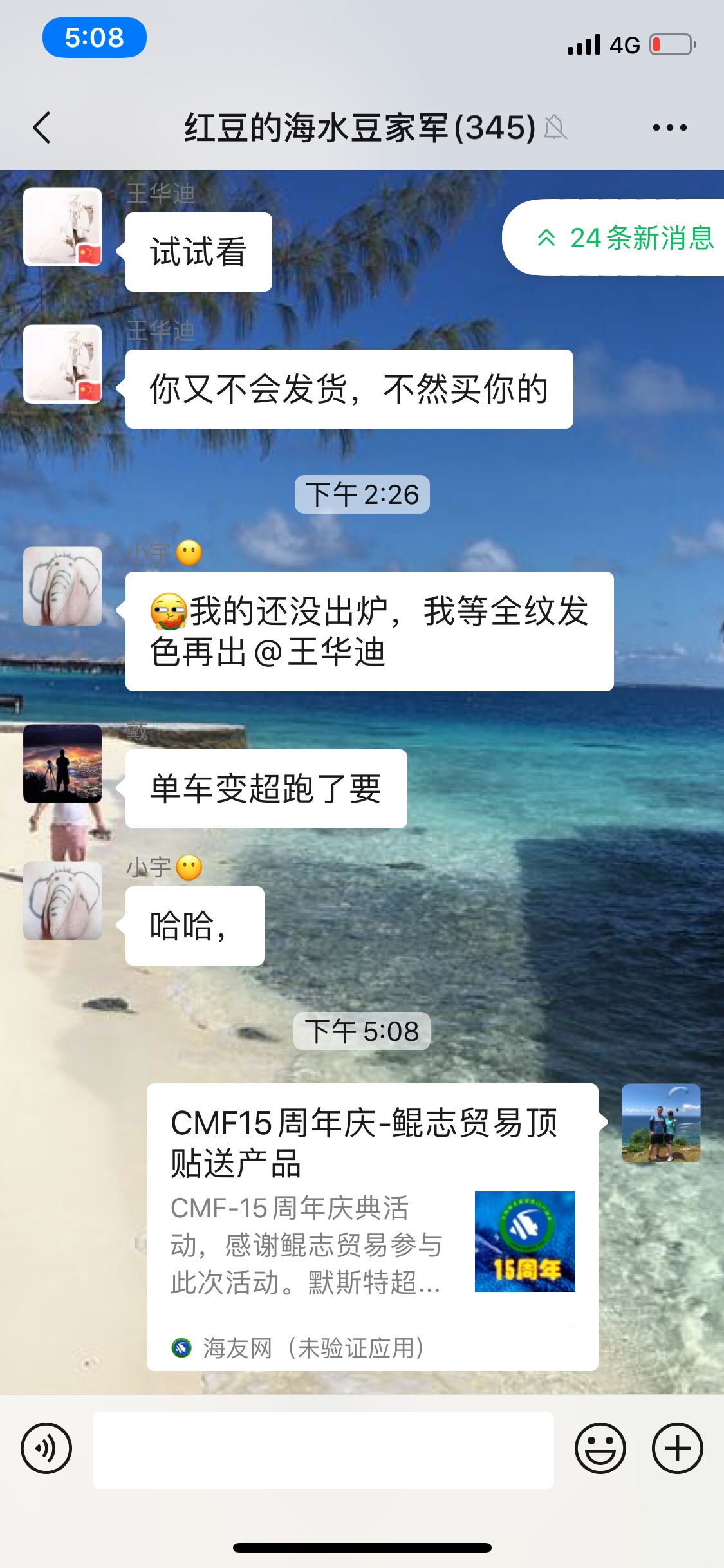
Task: Go back to the chat list
Action: 42,127
